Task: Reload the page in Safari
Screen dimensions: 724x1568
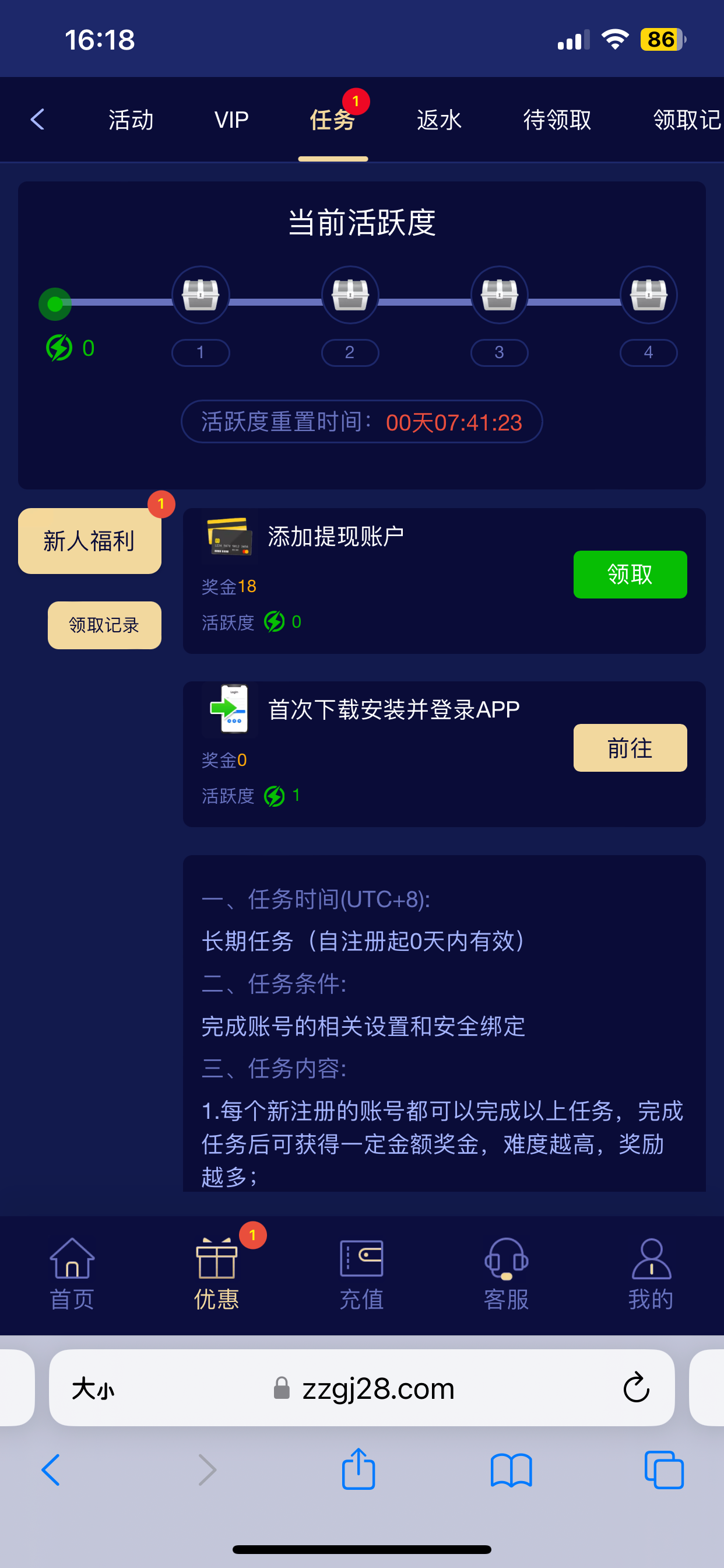Action: 636,1387
